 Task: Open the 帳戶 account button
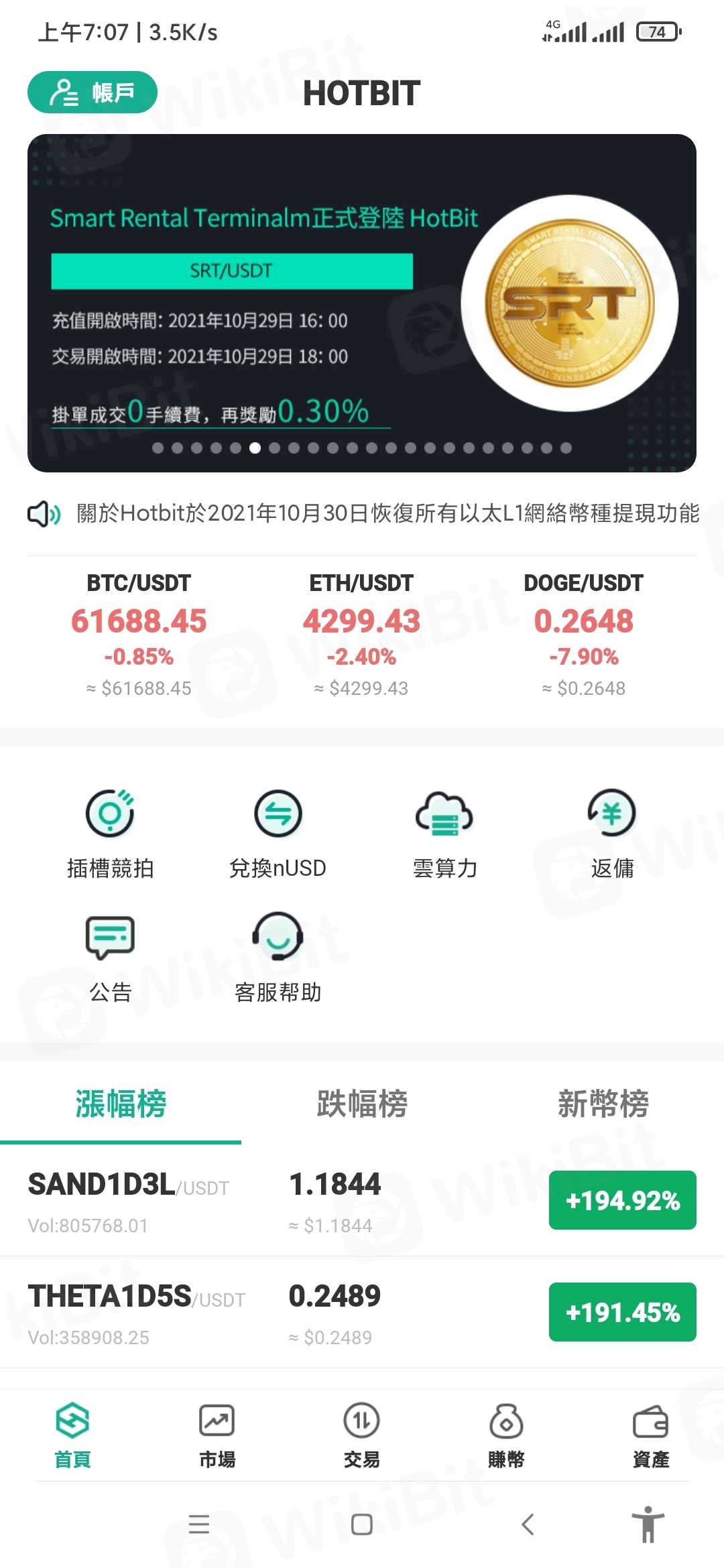click(x=93, y=92)
